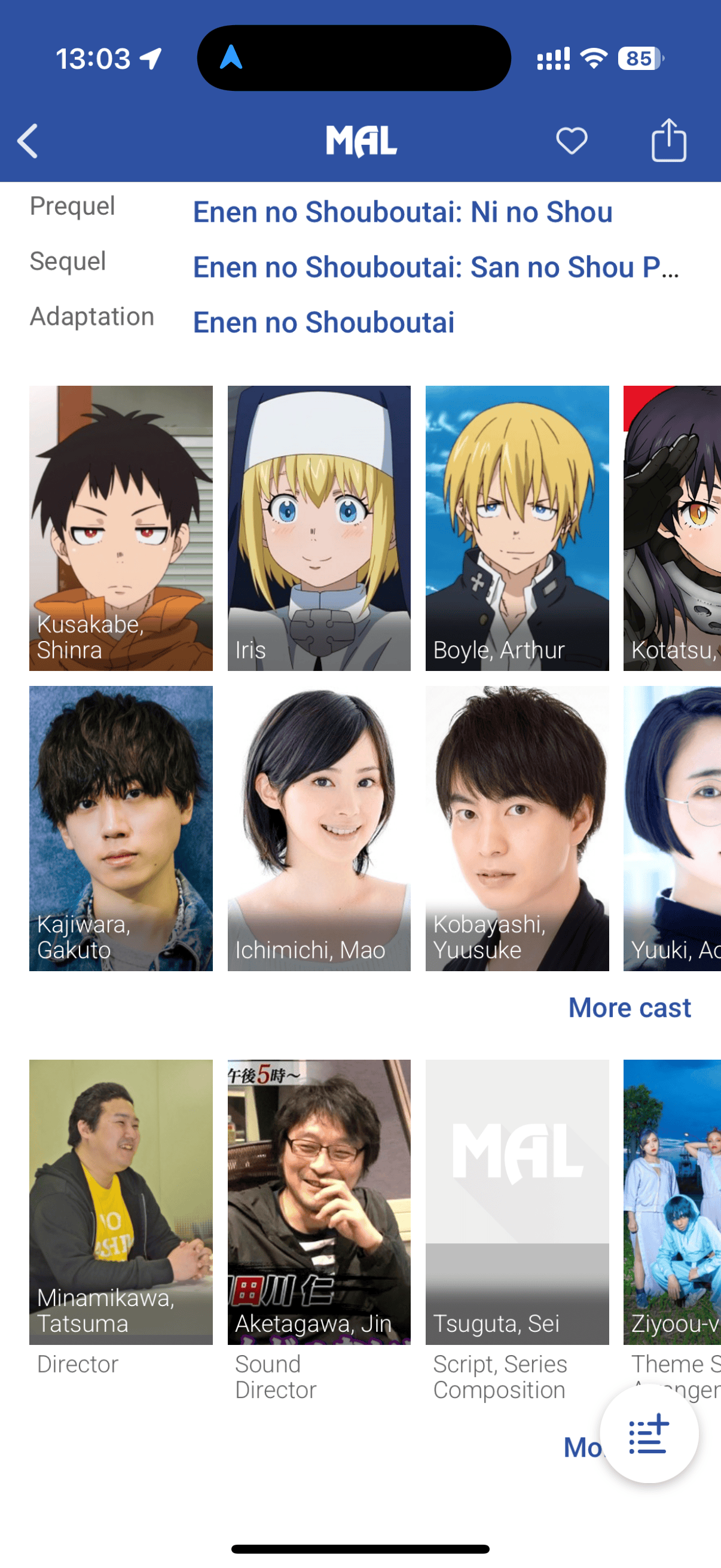Open the Ziyoou theme song staff card

point(673,1201)
